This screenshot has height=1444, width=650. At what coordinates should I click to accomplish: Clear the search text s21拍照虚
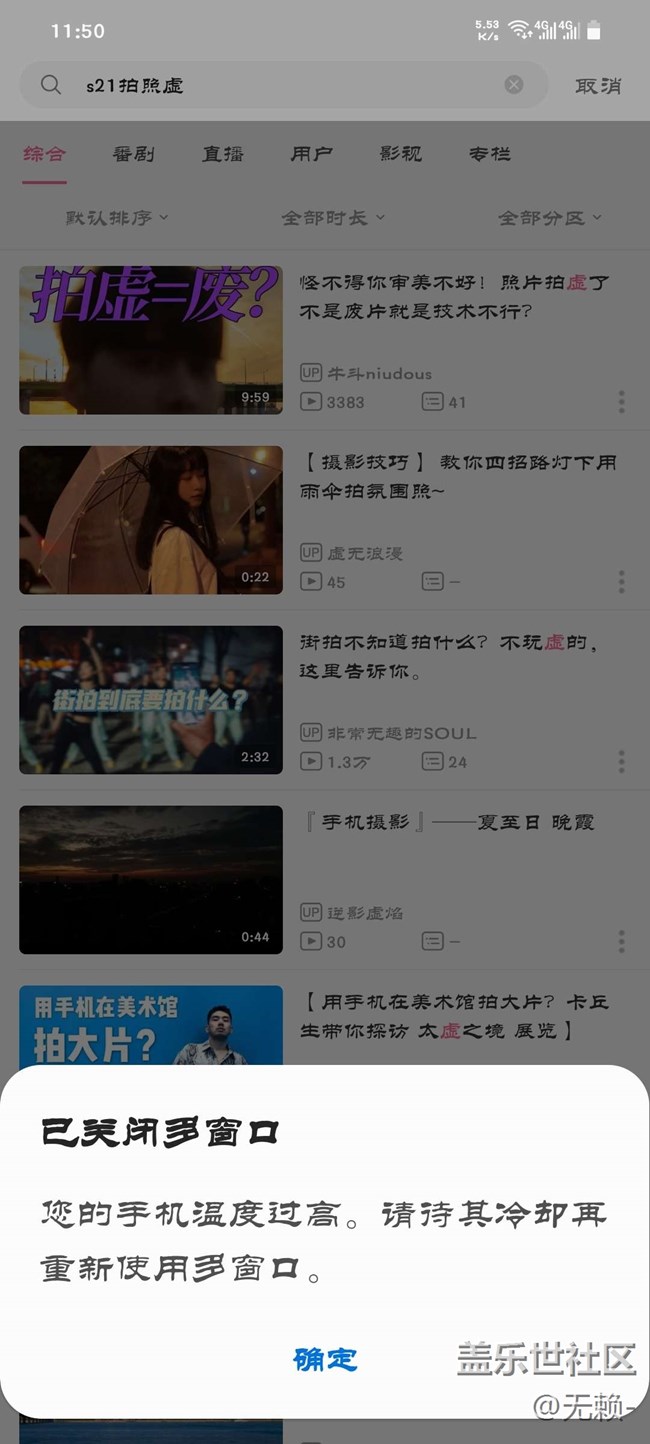pyautogui.click(x=514, y=85)
